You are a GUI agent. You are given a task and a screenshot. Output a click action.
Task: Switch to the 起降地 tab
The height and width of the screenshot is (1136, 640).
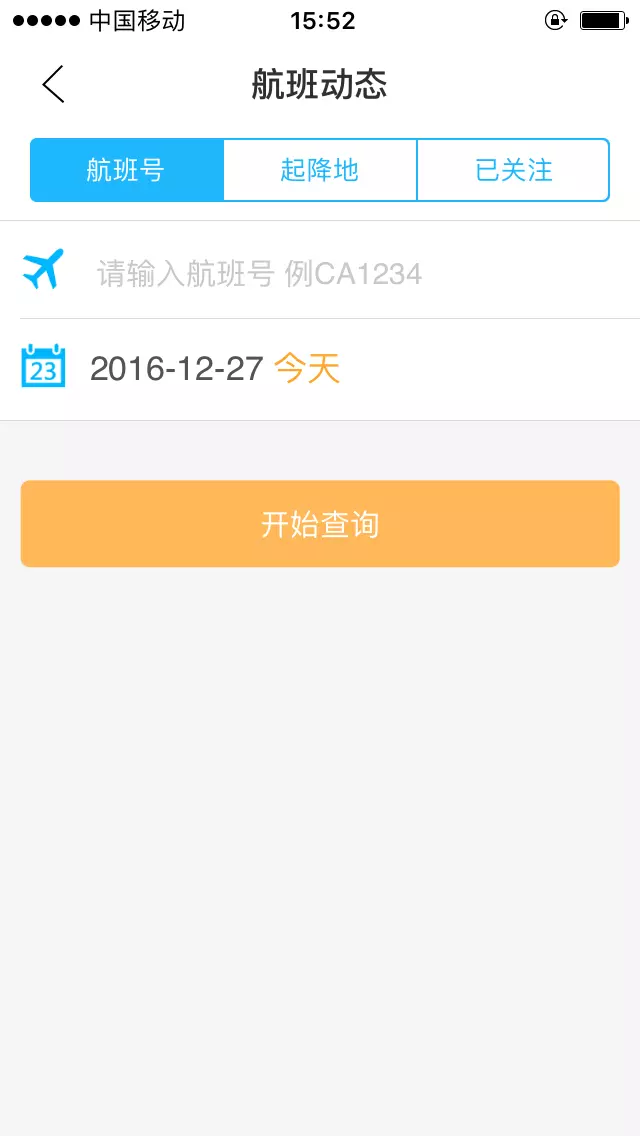(320, 170)
